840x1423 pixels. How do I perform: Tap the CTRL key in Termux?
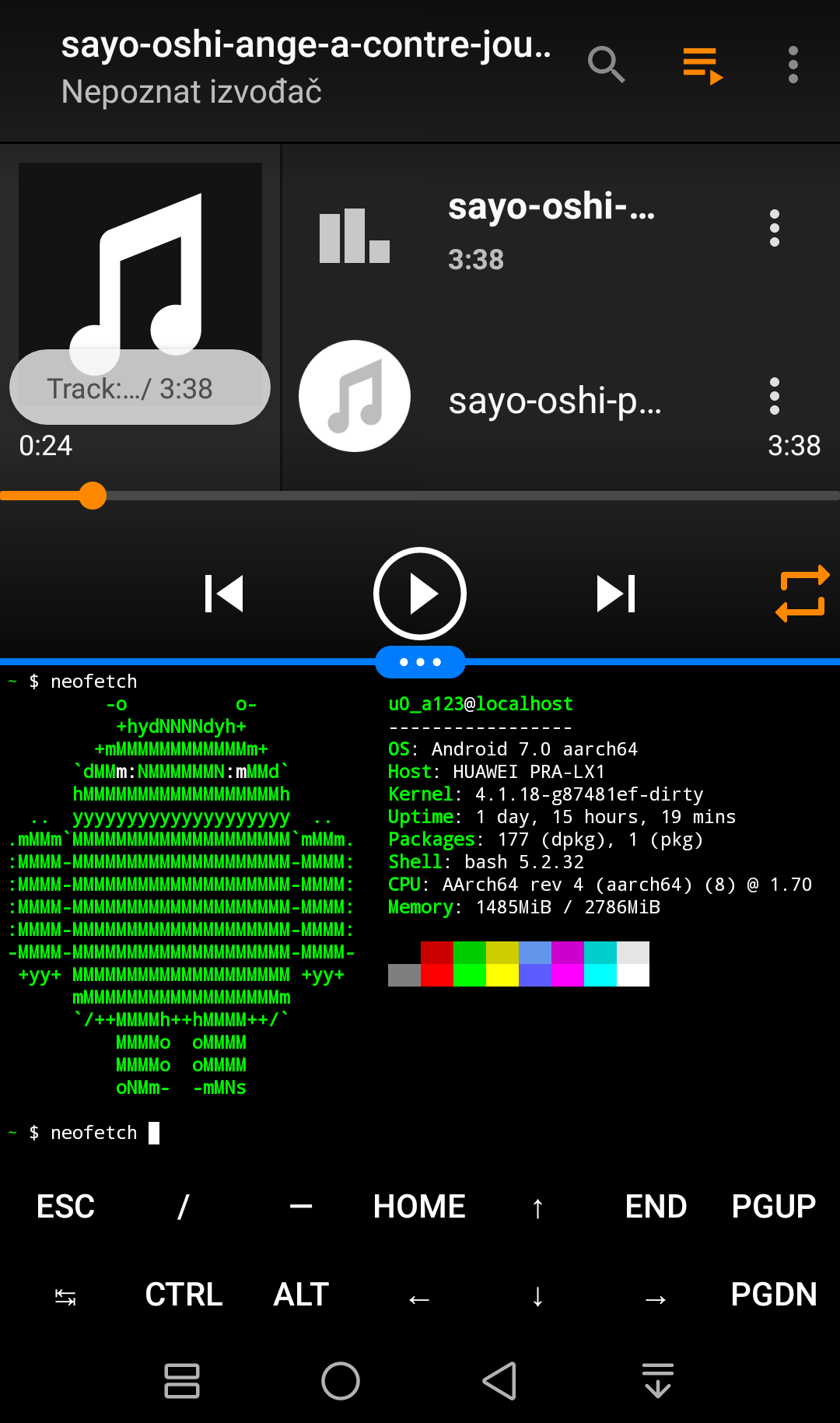tap(184, 1295)
